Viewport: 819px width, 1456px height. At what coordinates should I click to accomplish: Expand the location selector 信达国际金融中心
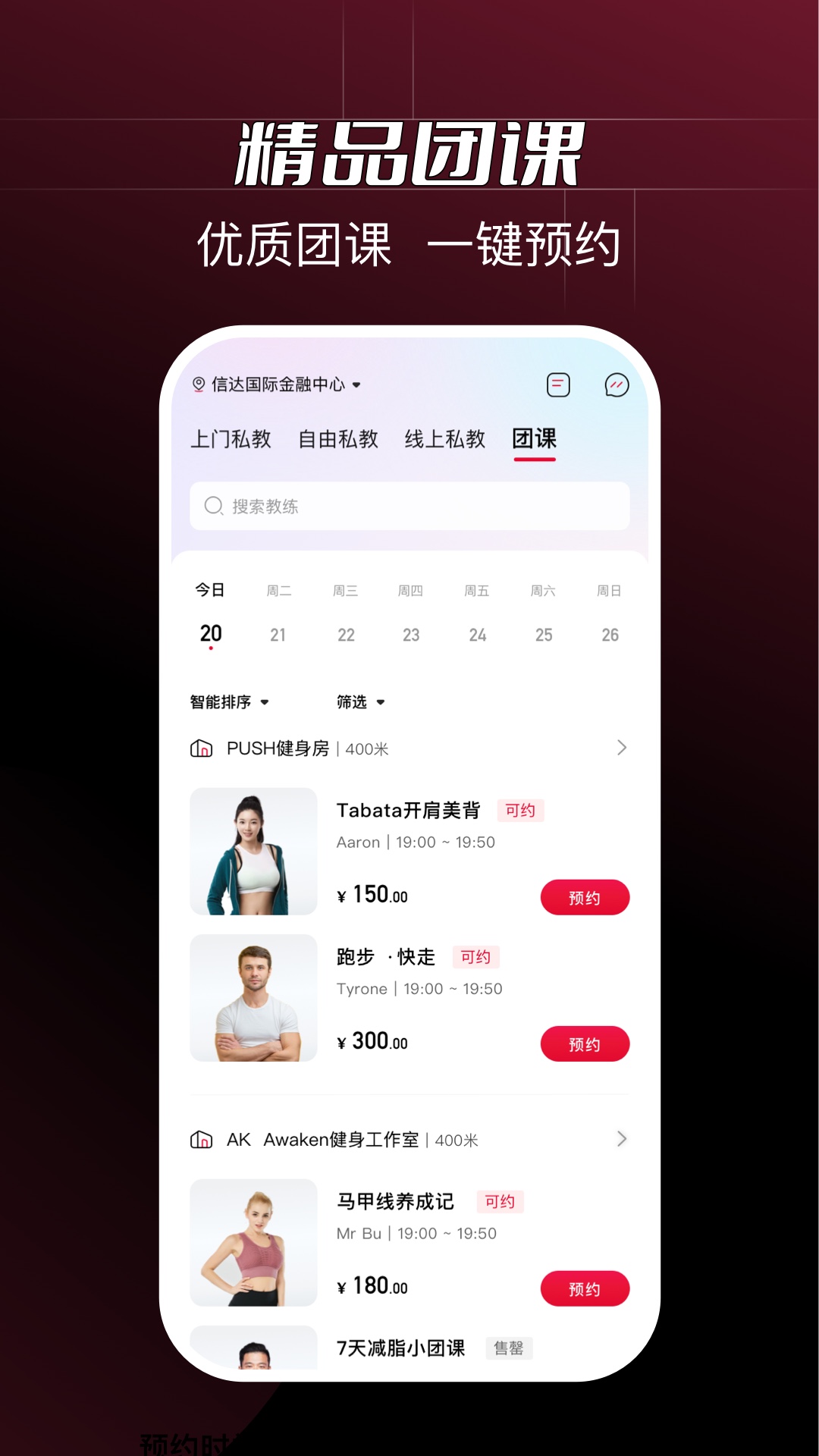[281, 384]
